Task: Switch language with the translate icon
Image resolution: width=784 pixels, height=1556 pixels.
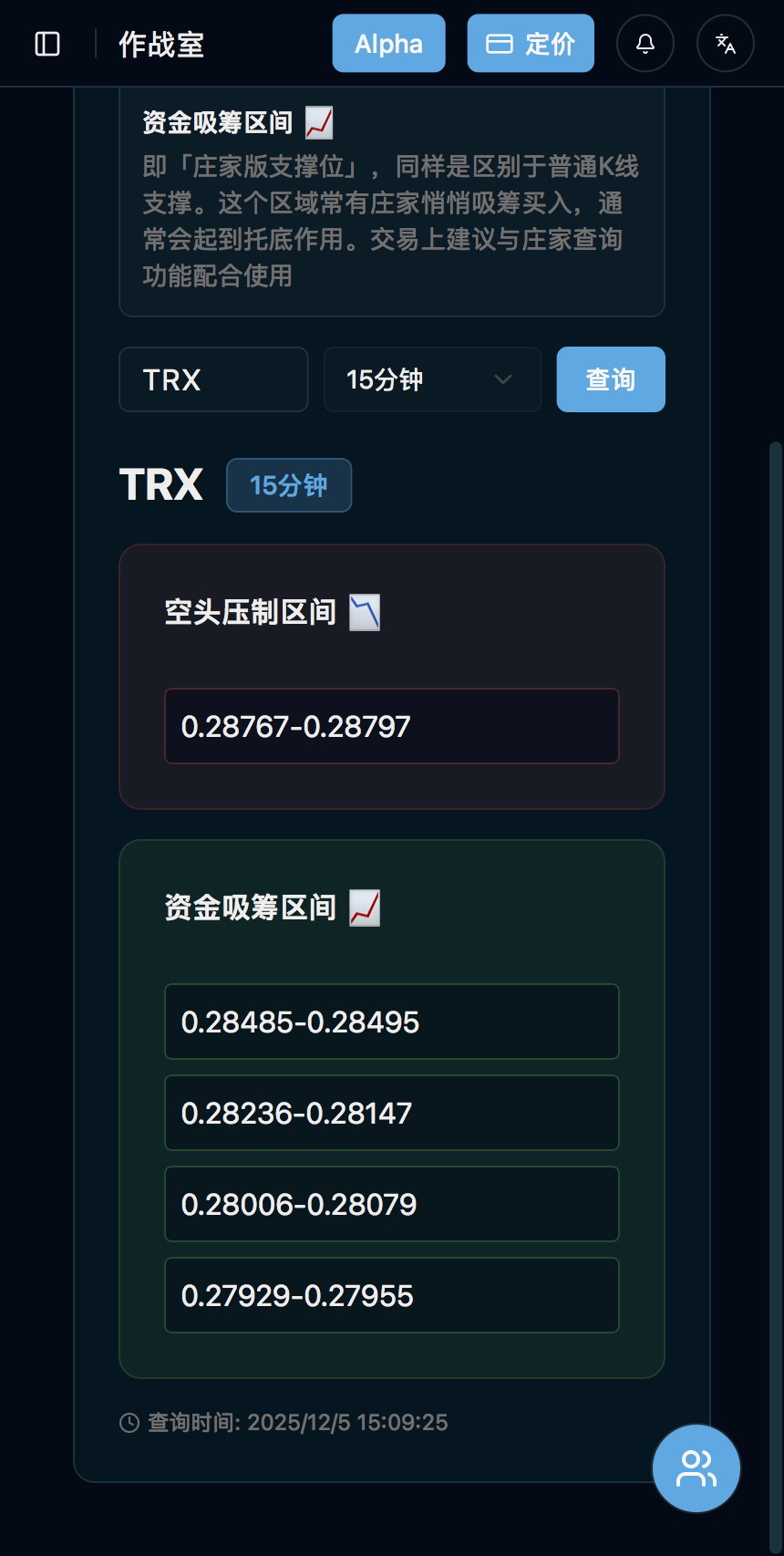Action: point(726,44)
